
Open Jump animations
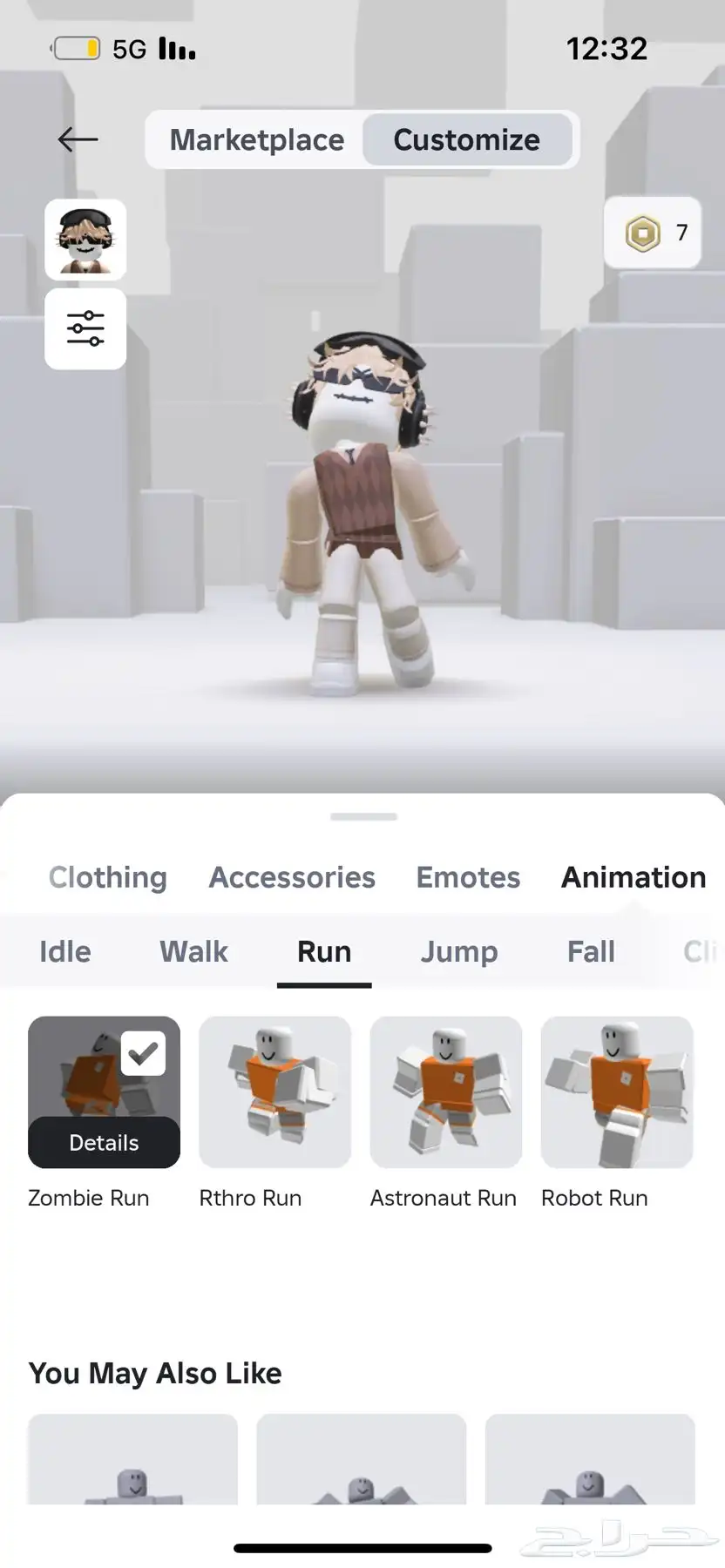[x=459, y=951]
